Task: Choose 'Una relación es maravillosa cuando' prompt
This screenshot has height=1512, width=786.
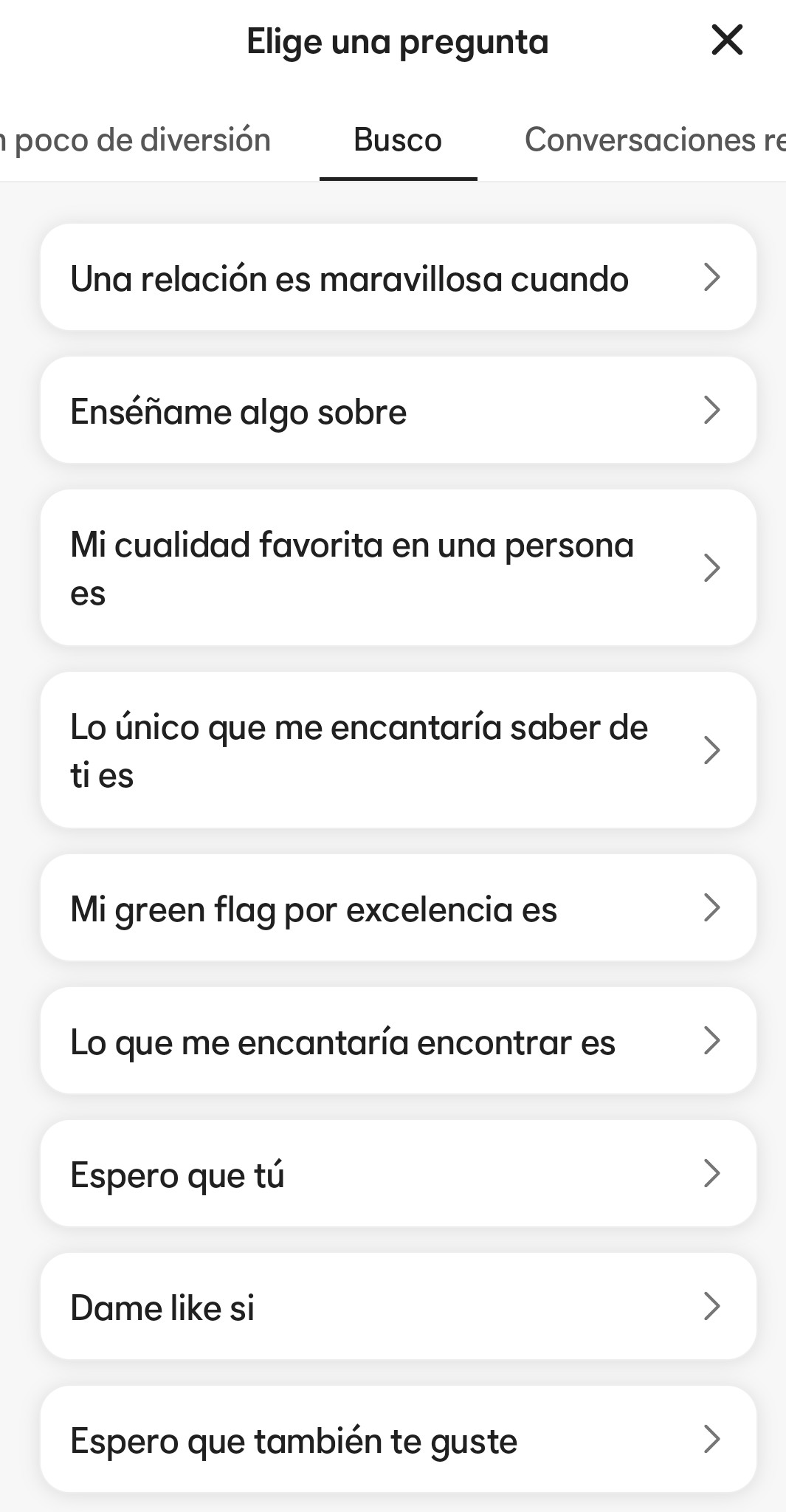Action: pos(398,278)
